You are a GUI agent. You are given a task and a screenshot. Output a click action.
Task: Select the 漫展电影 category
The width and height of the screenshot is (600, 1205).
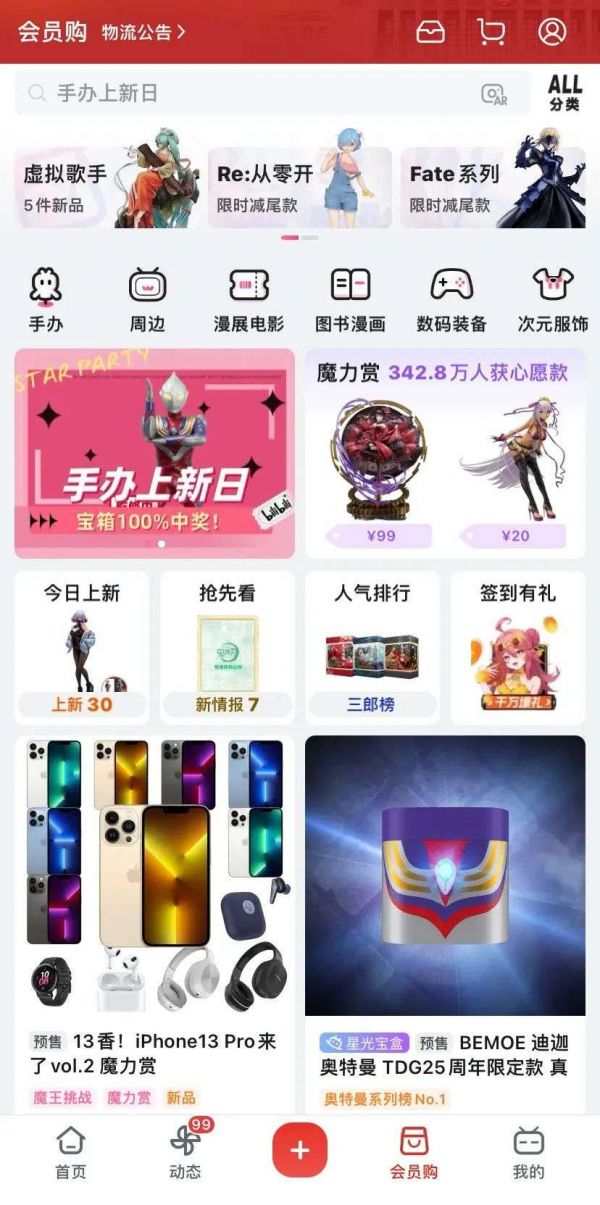tap(249, 300)
